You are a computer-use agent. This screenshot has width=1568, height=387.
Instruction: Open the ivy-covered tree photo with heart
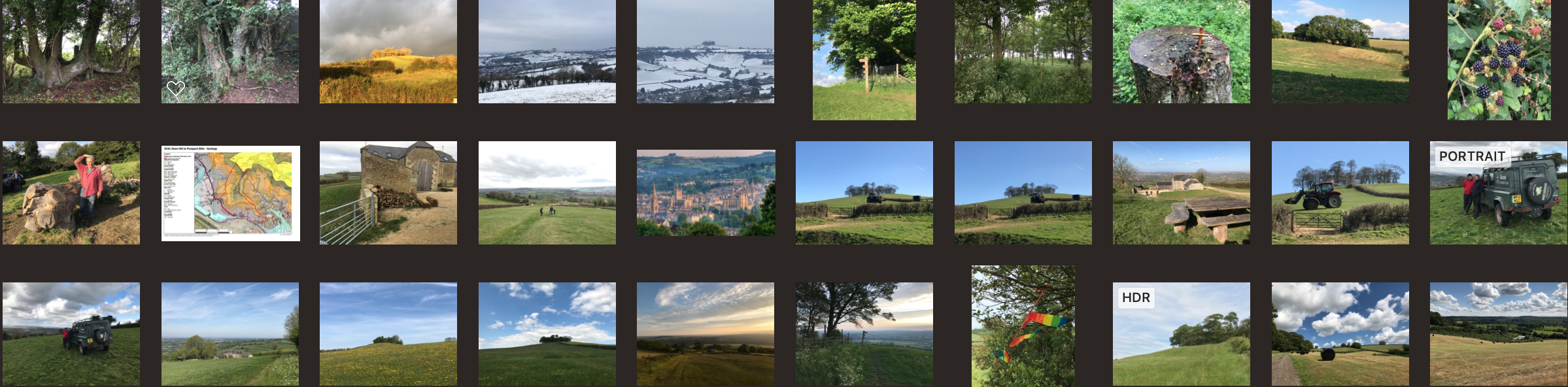pos(230,51)
